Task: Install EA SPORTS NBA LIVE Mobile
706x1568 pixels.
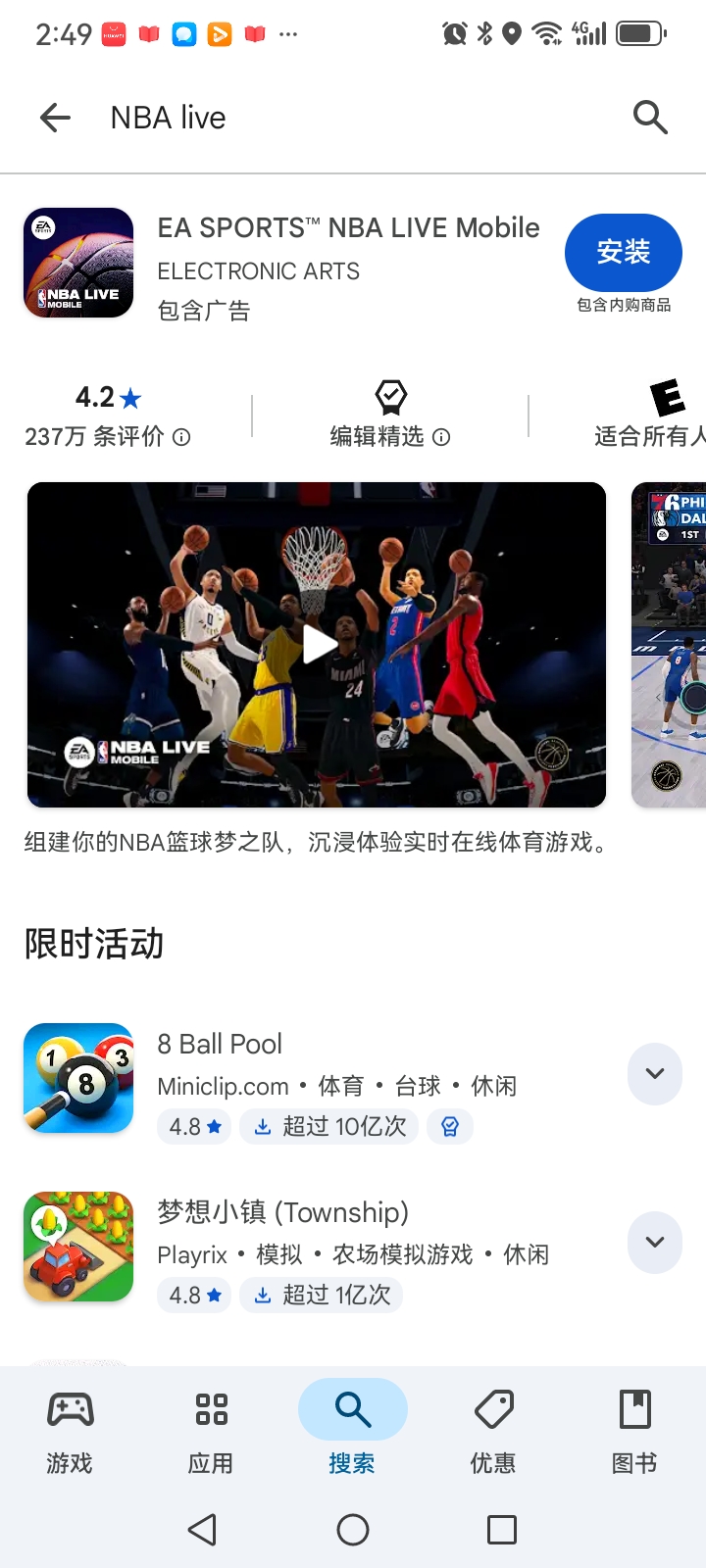Action: [623, 252]
